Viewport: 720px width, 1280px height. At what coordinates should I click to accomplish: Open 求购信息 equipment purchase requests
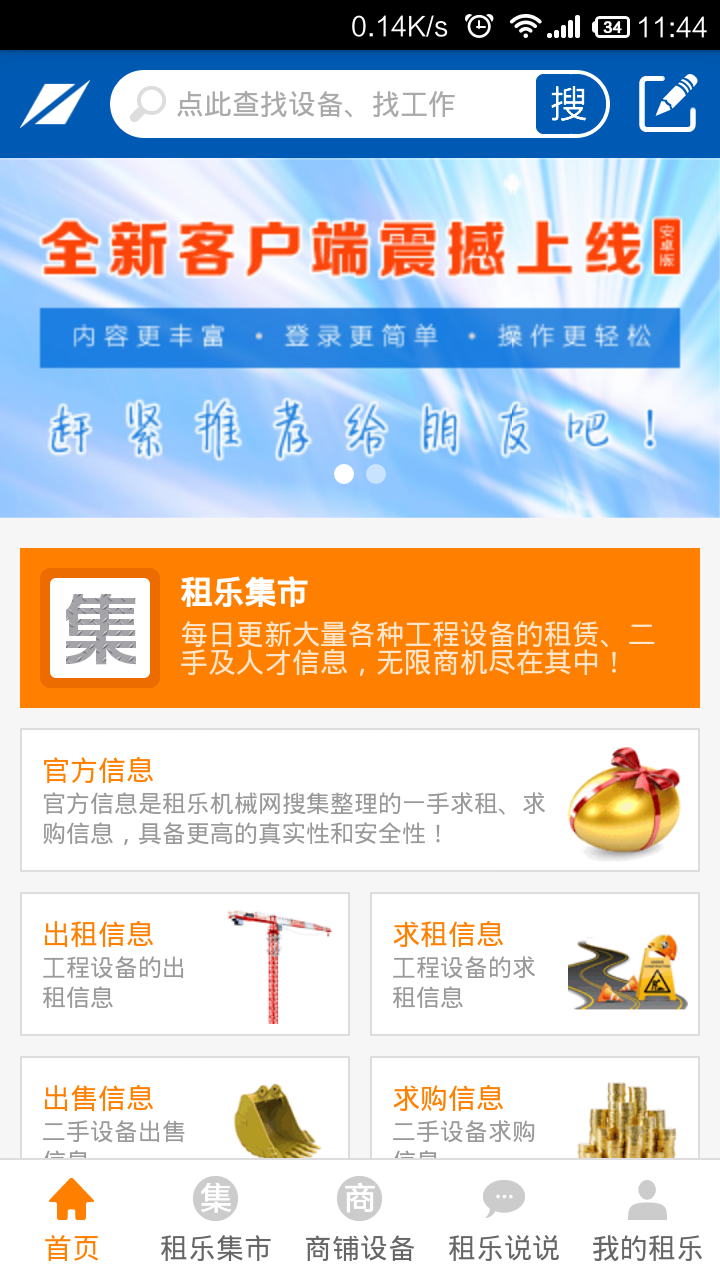click(535, 1108)
